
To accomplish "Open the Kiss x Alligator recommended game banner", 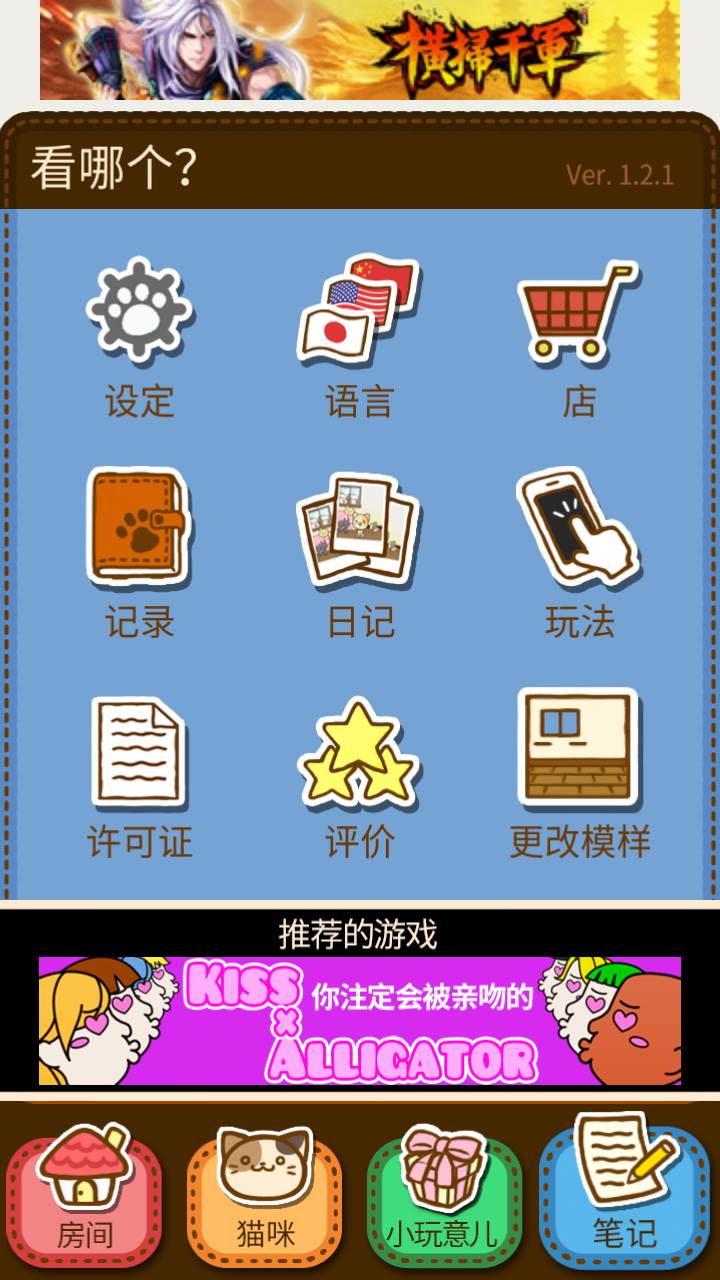I will (360, 1021).
